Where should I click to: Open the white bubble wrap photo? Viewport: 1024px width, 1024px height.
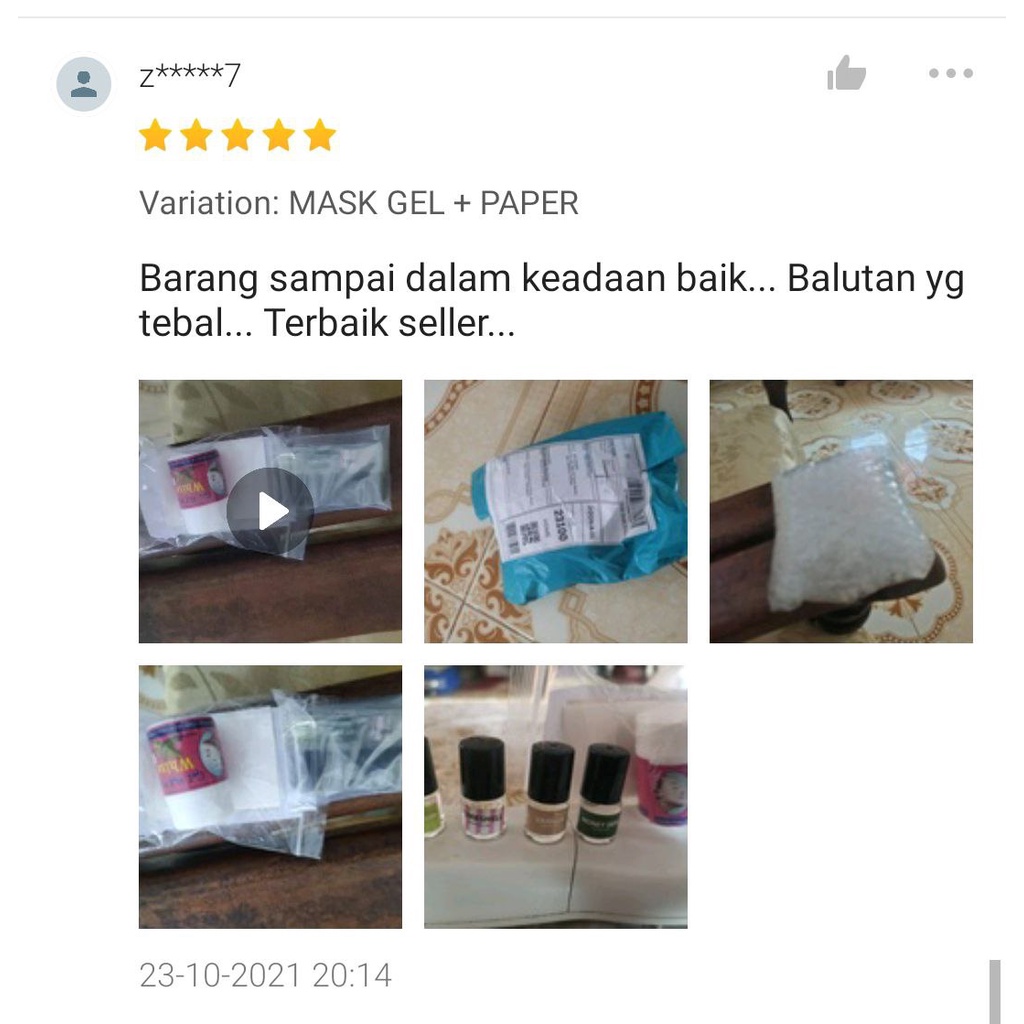[x=841, y=511]
